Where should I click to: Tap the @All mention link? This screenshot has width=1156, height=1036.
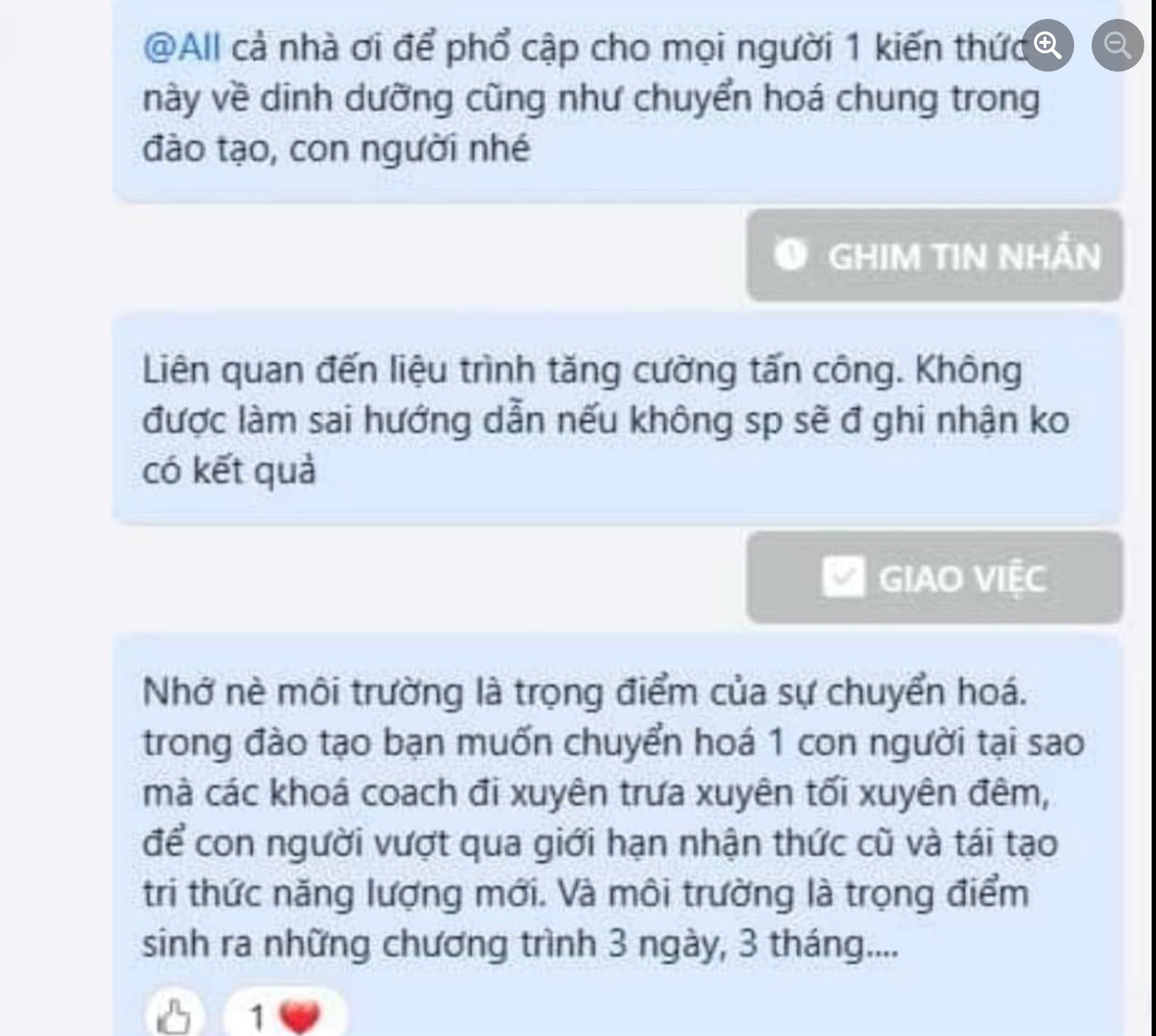(x=182, y=48)
